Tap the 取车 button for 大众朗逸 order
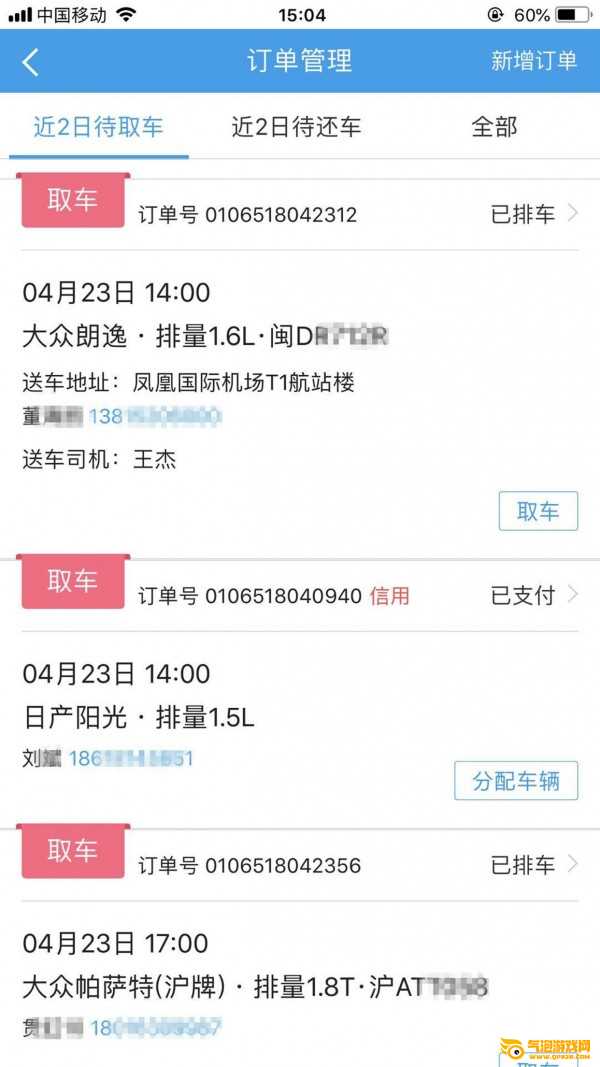 [538, 511]
